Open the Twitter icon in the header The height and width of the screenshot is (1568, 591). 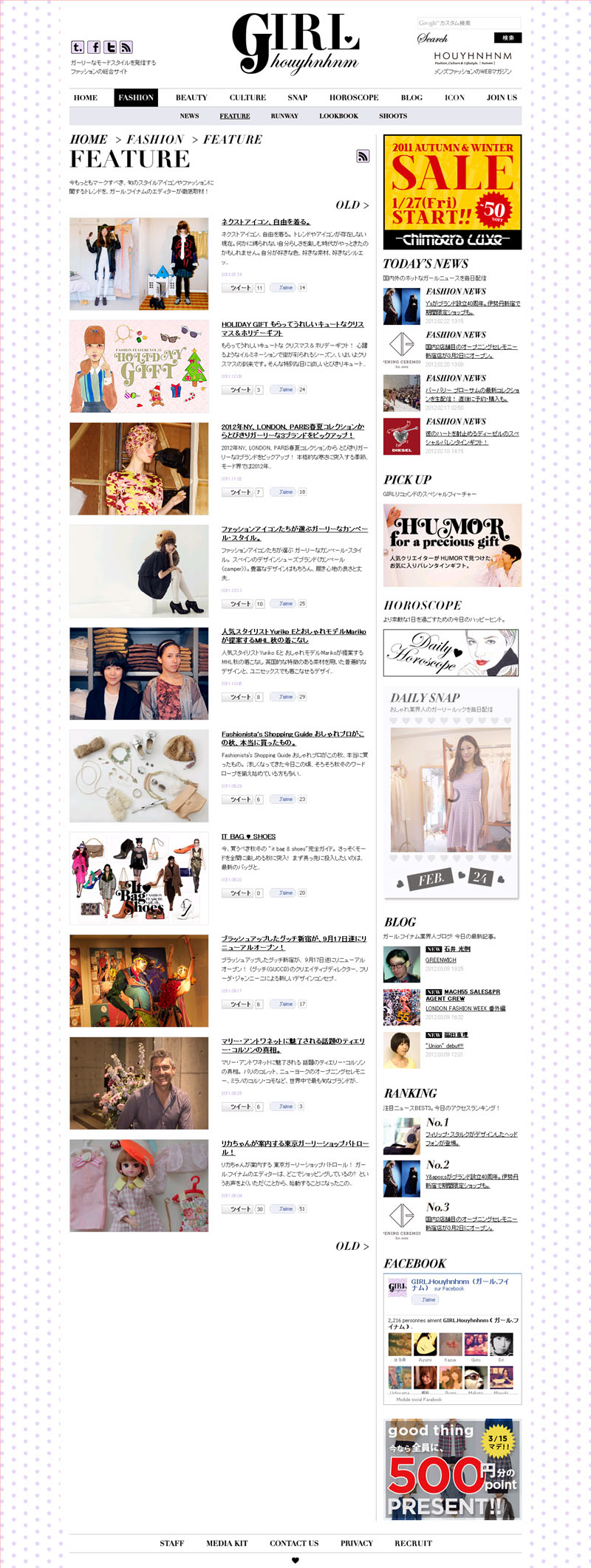110,47
